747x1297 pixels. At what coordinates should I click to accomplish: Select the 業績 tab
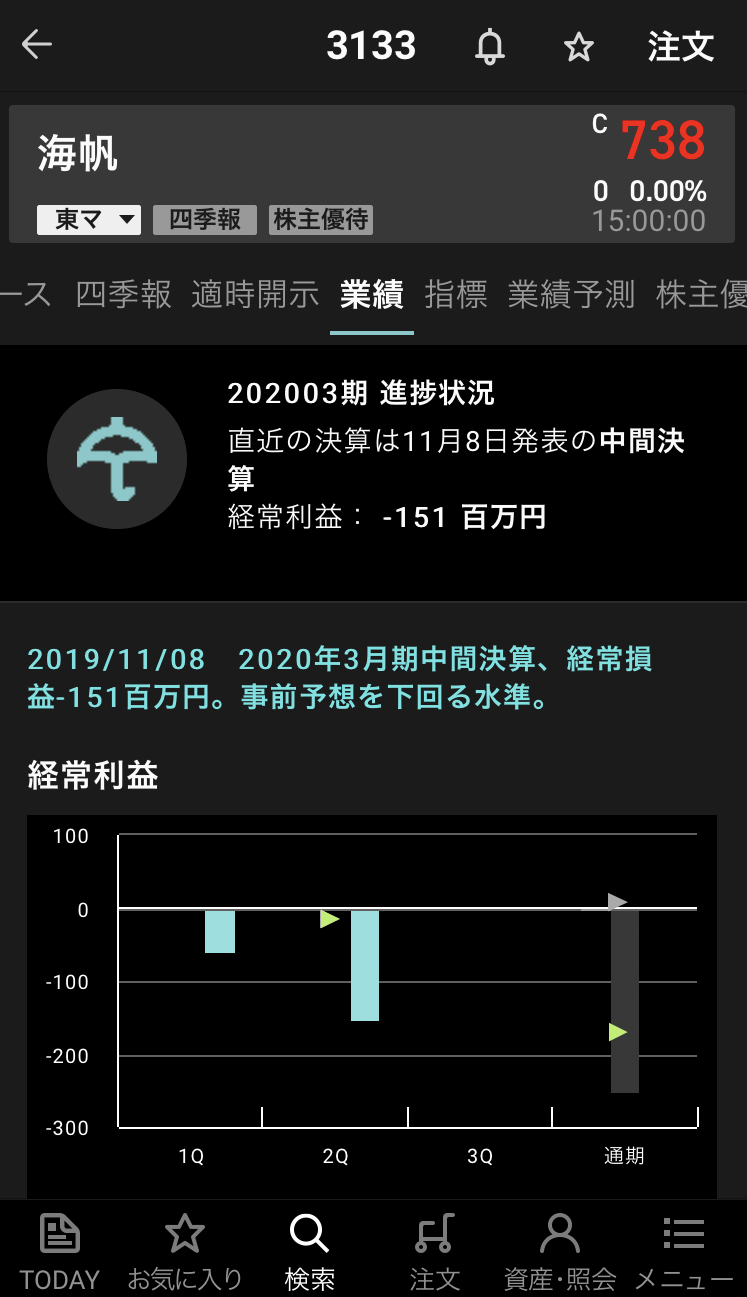tap(371, 295)
